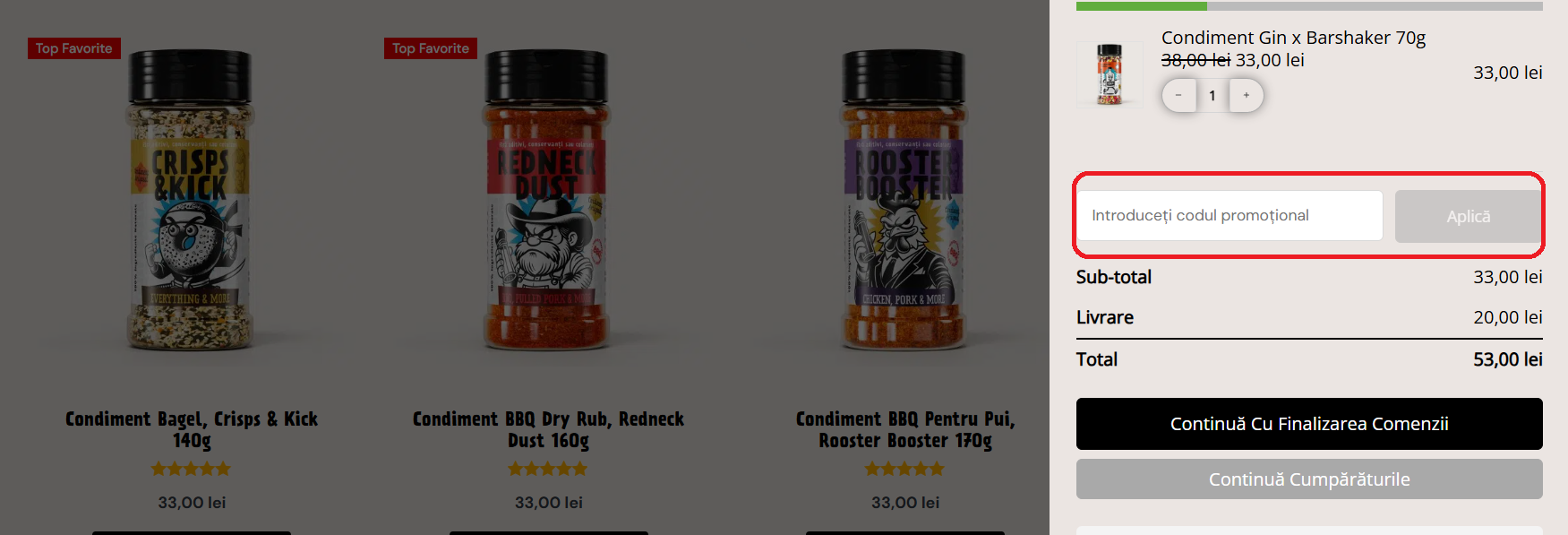Continue to checkout with Finalizarea Comenzii
This screenshot has width=1568, height=535.
pyautogui.click(x=1308, y=424)
